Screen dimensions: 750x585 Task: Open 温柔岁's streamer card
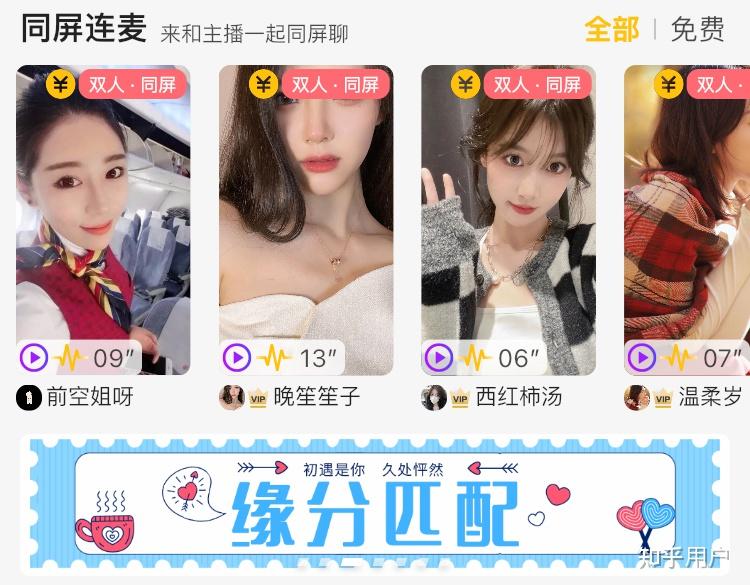(687, 220)
